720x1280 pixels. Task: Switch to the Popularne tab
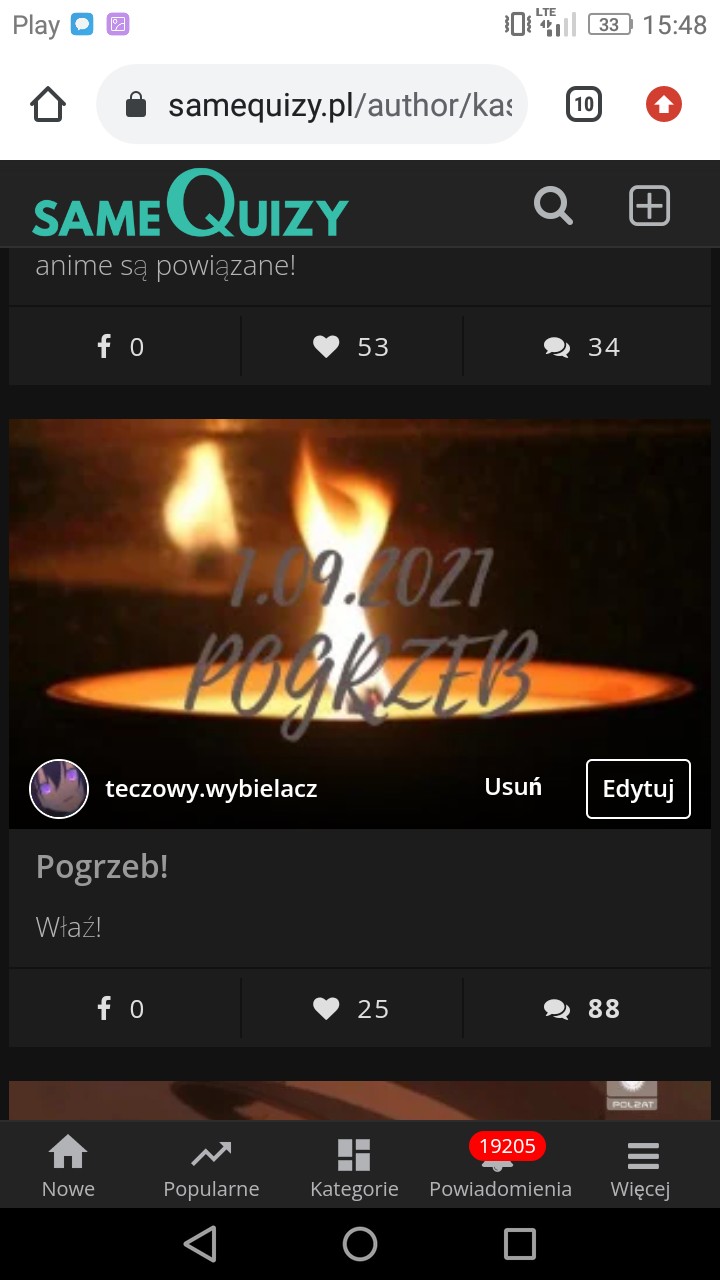tap(211, 1167)
